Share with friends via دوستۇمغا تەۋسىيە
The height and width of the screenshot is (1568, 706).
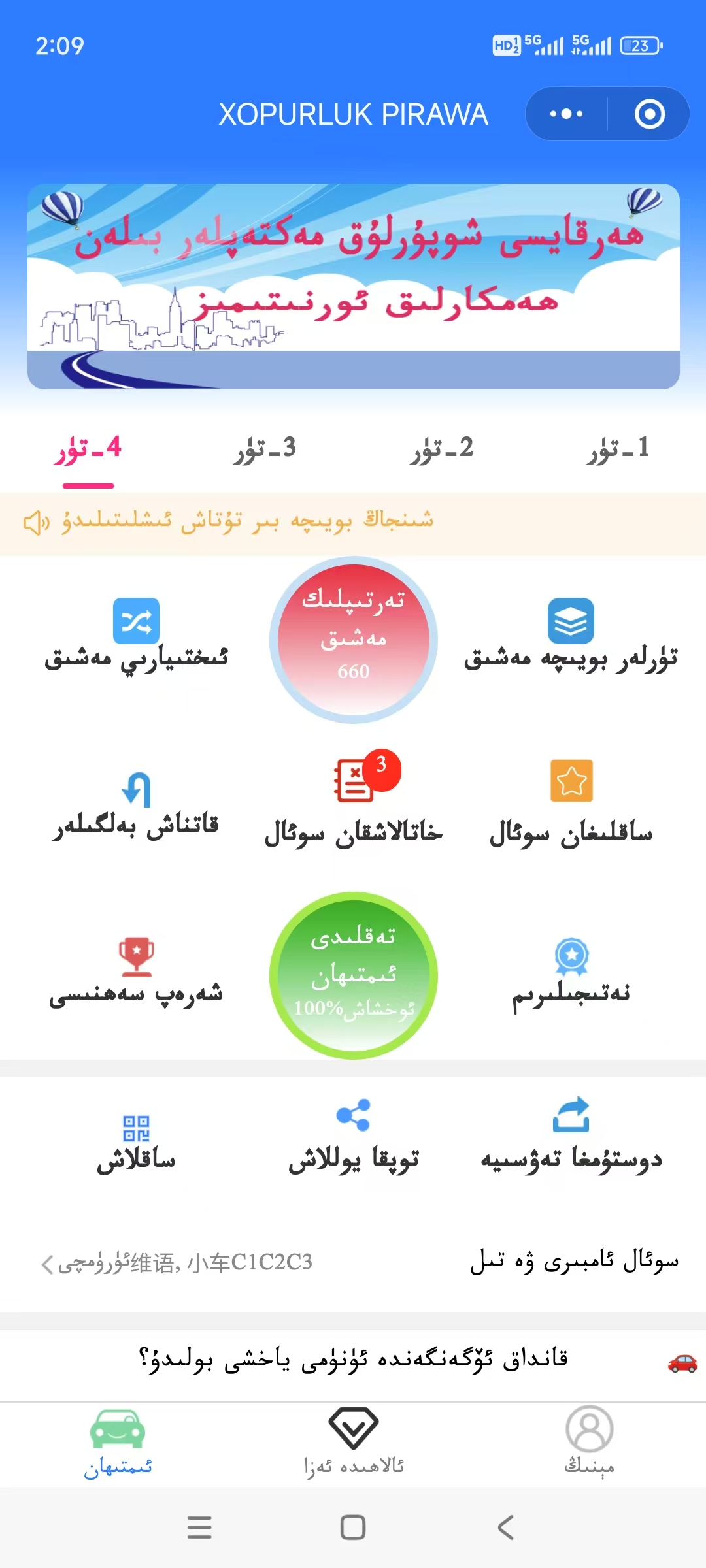(571, 1137)
